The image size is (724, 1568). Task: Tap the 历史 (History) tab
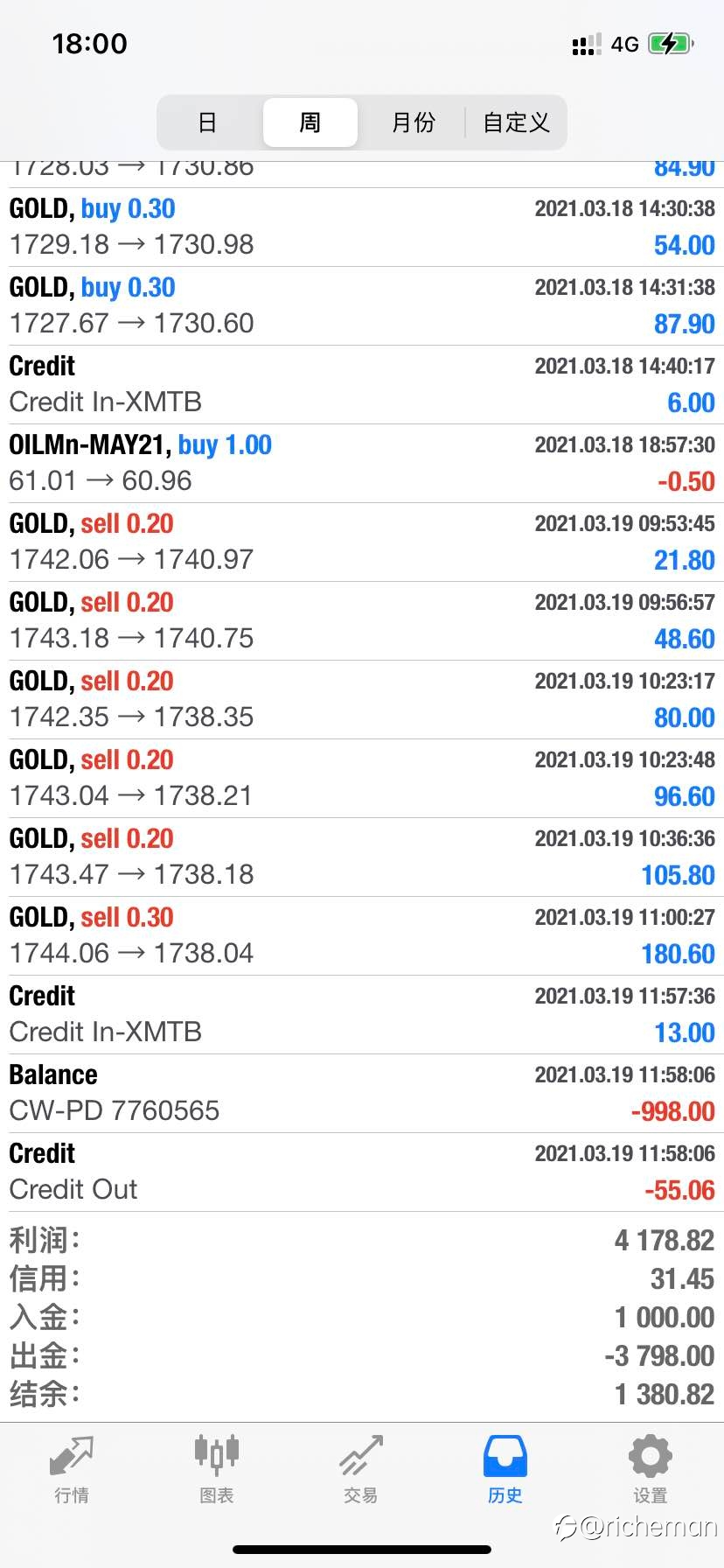pos(505,1470)
